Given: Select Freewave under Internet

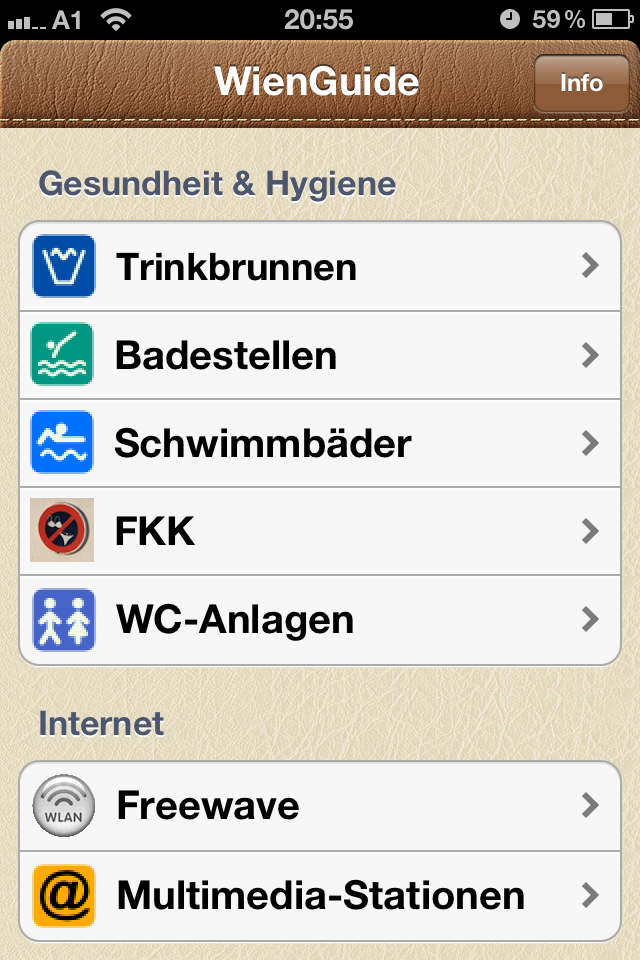Looking at the screenshot, I should (320, 805).
